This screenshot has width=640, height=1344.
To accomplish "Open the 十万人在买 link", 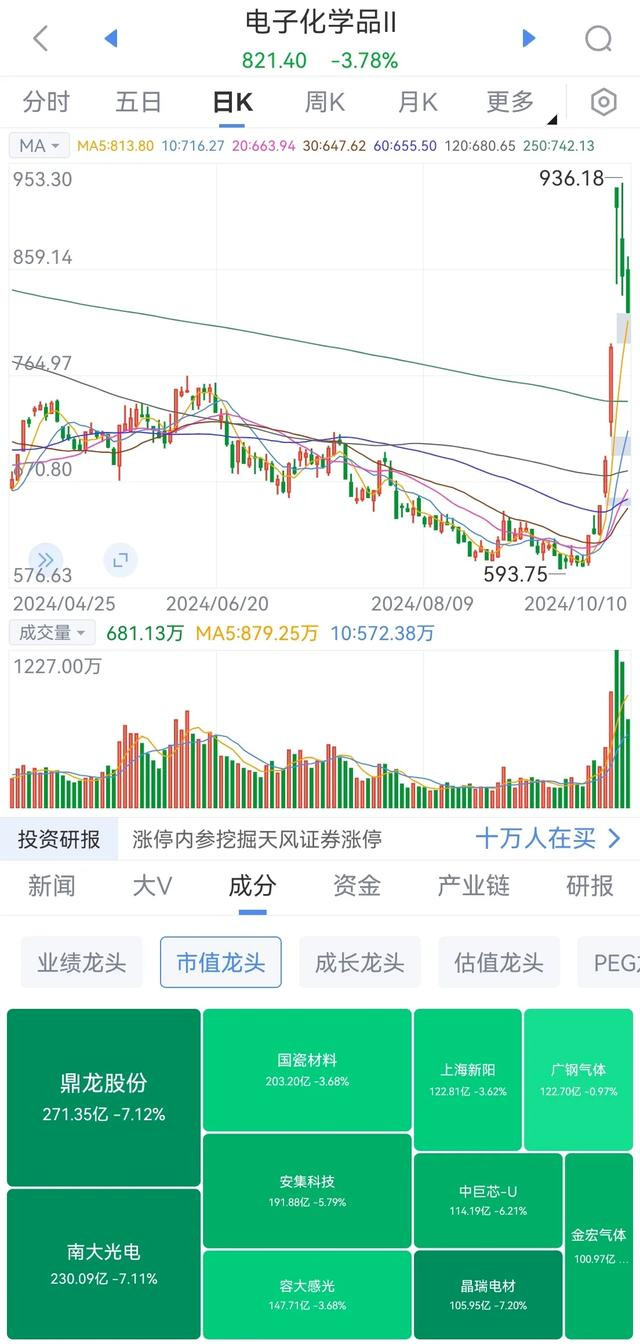I will pyautogui.click(x=548, y=838).
